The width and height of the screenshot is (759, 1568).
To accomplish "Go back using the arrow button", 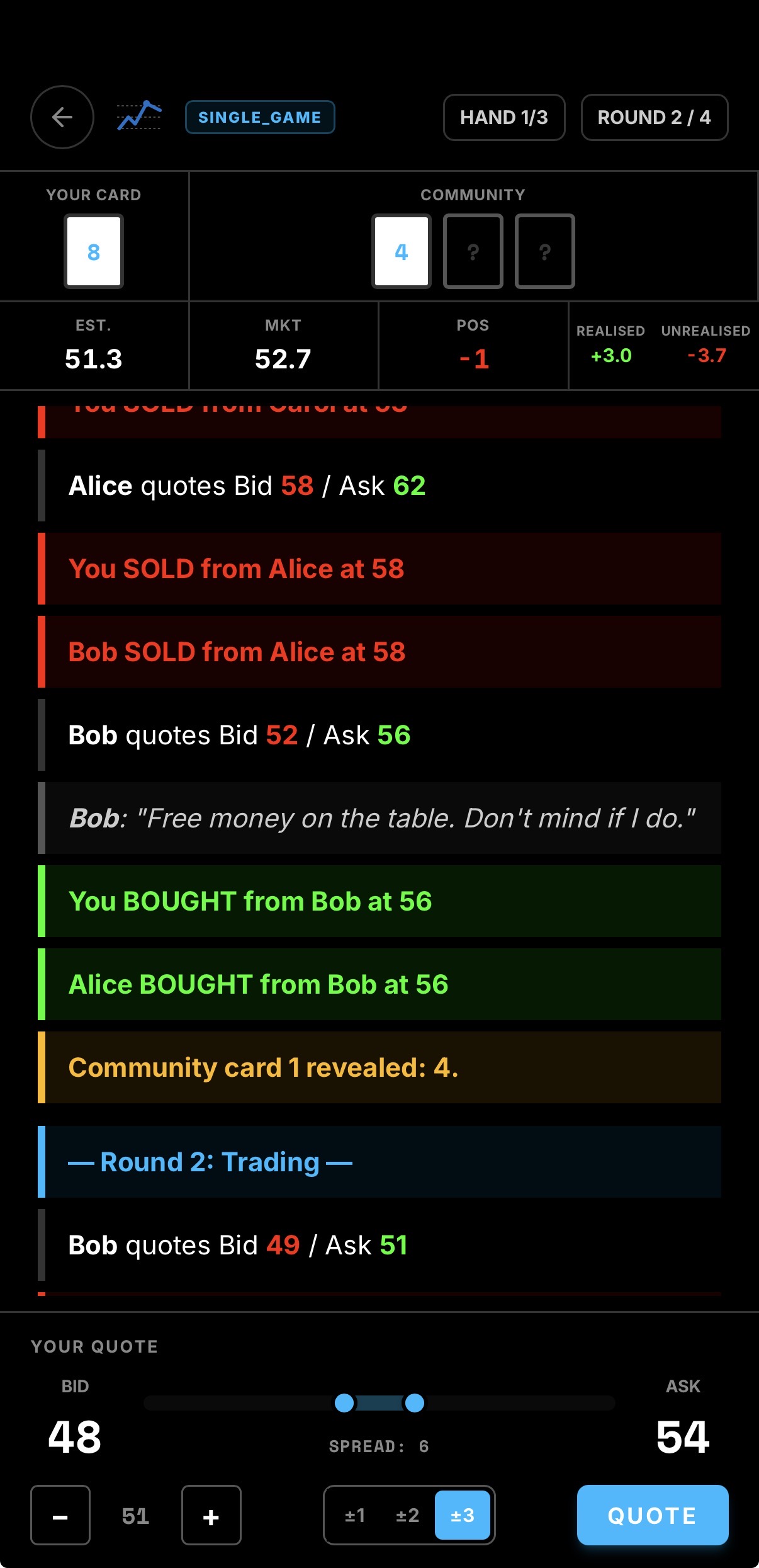I will (62, 117).
